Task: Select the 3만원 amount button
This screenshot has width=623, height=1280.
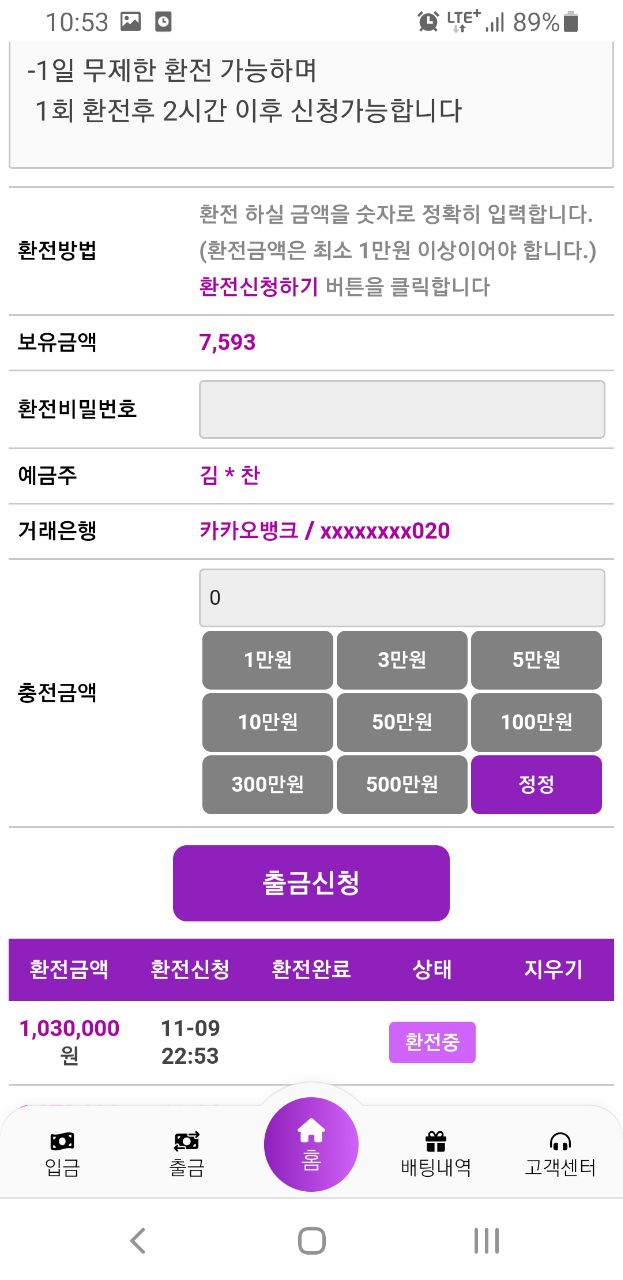Action: (402, 660)
